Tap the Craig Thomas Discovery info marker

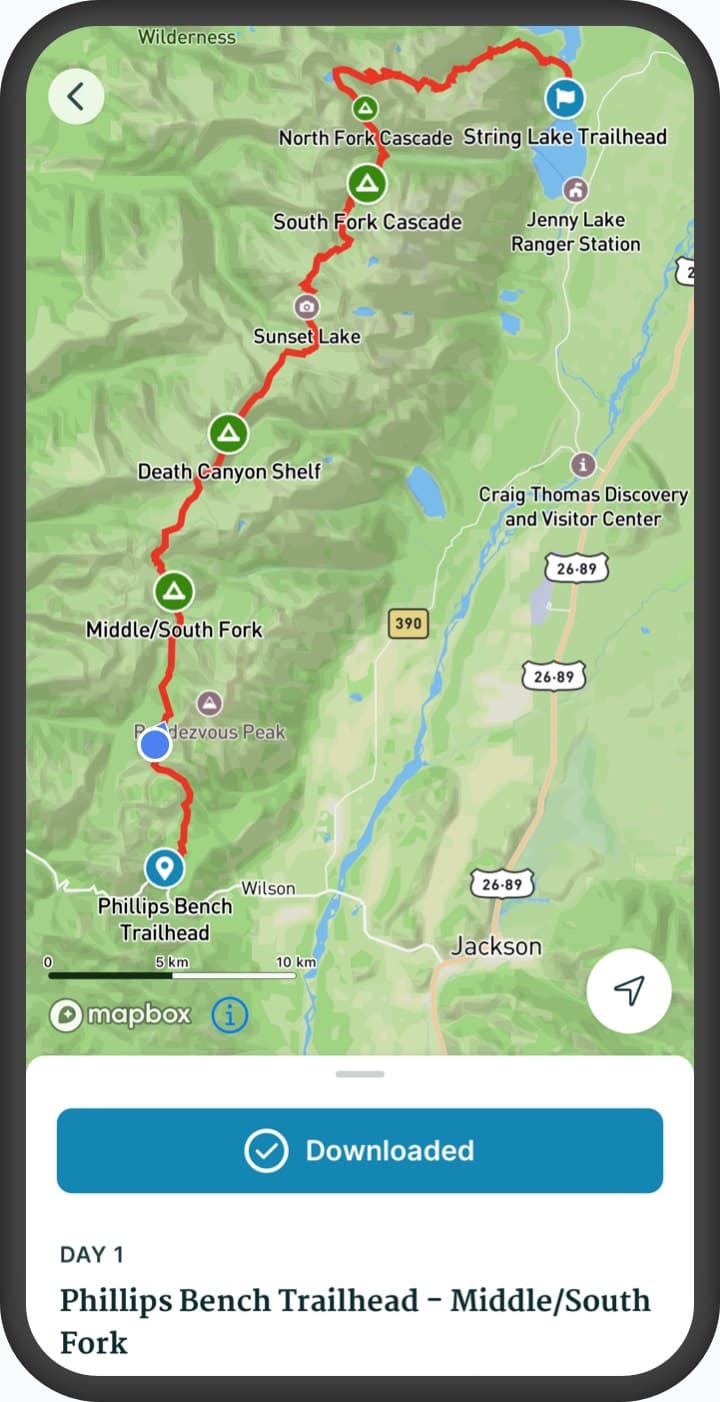tap(581, 464)
